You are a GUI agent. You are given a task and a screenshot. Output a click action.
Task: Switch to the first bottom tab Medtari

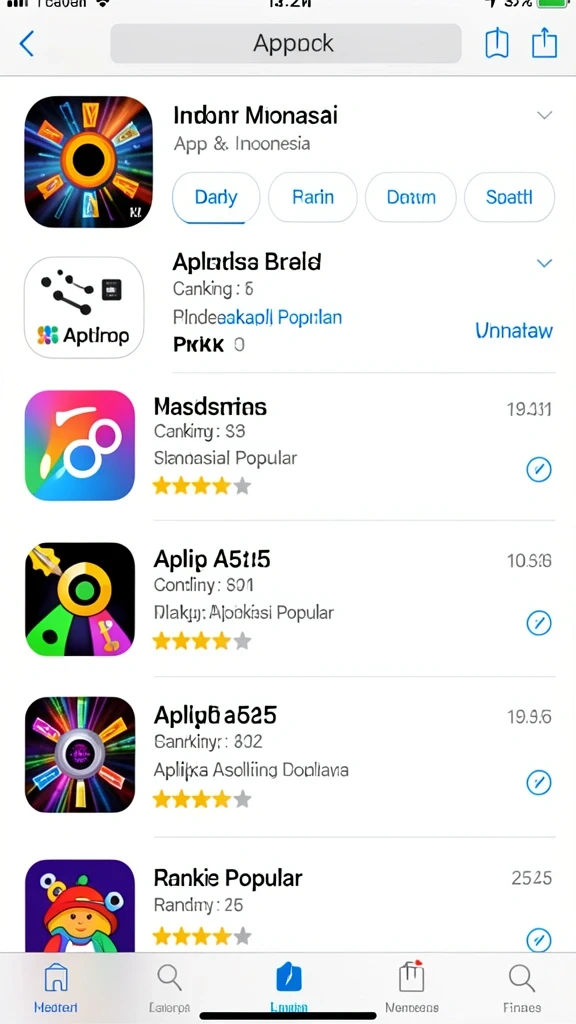tap(56, 987)
